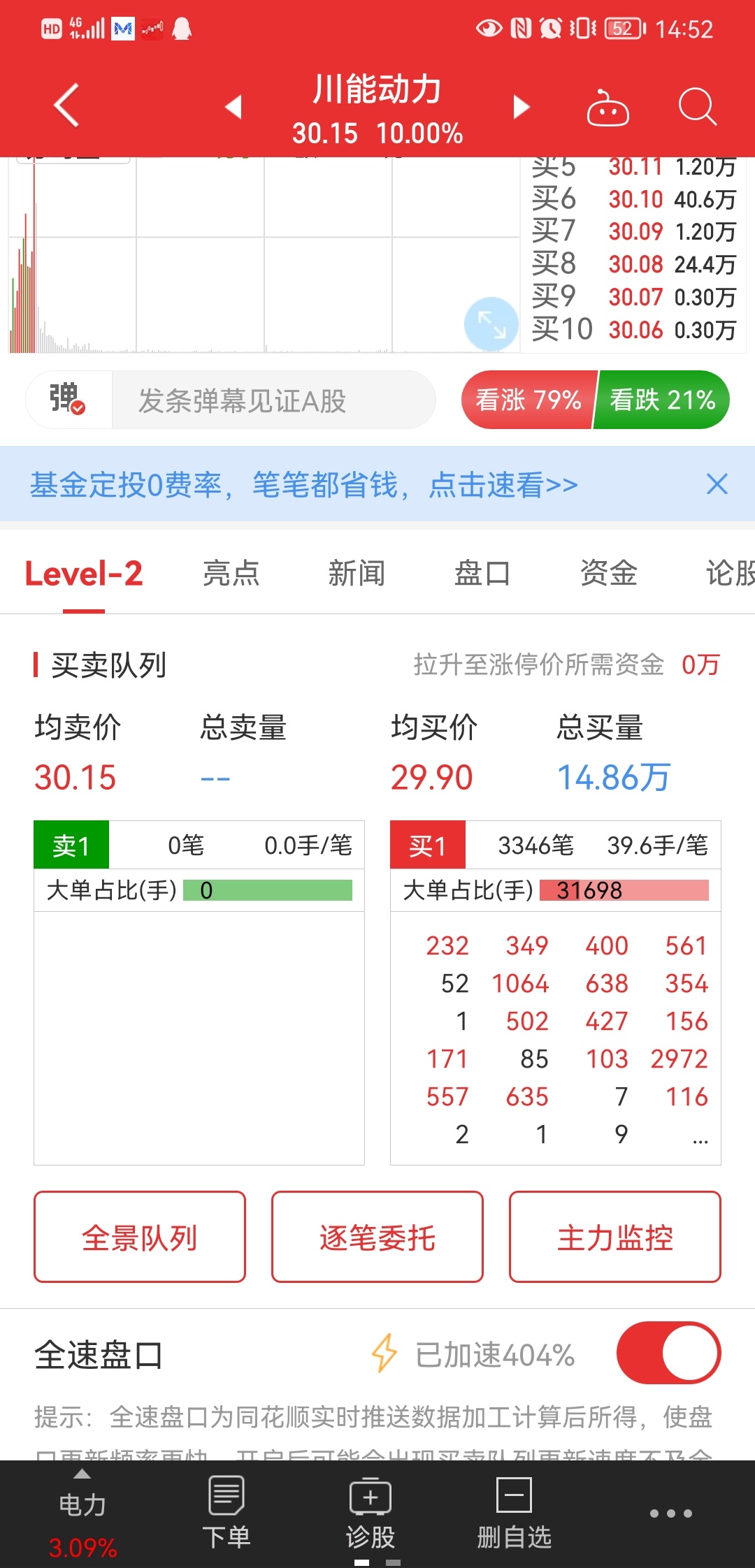The width and height of the screenshot is (755, 1568).
Task: Dismiss the fund promotion banner
Action: (x=717, y=484)
